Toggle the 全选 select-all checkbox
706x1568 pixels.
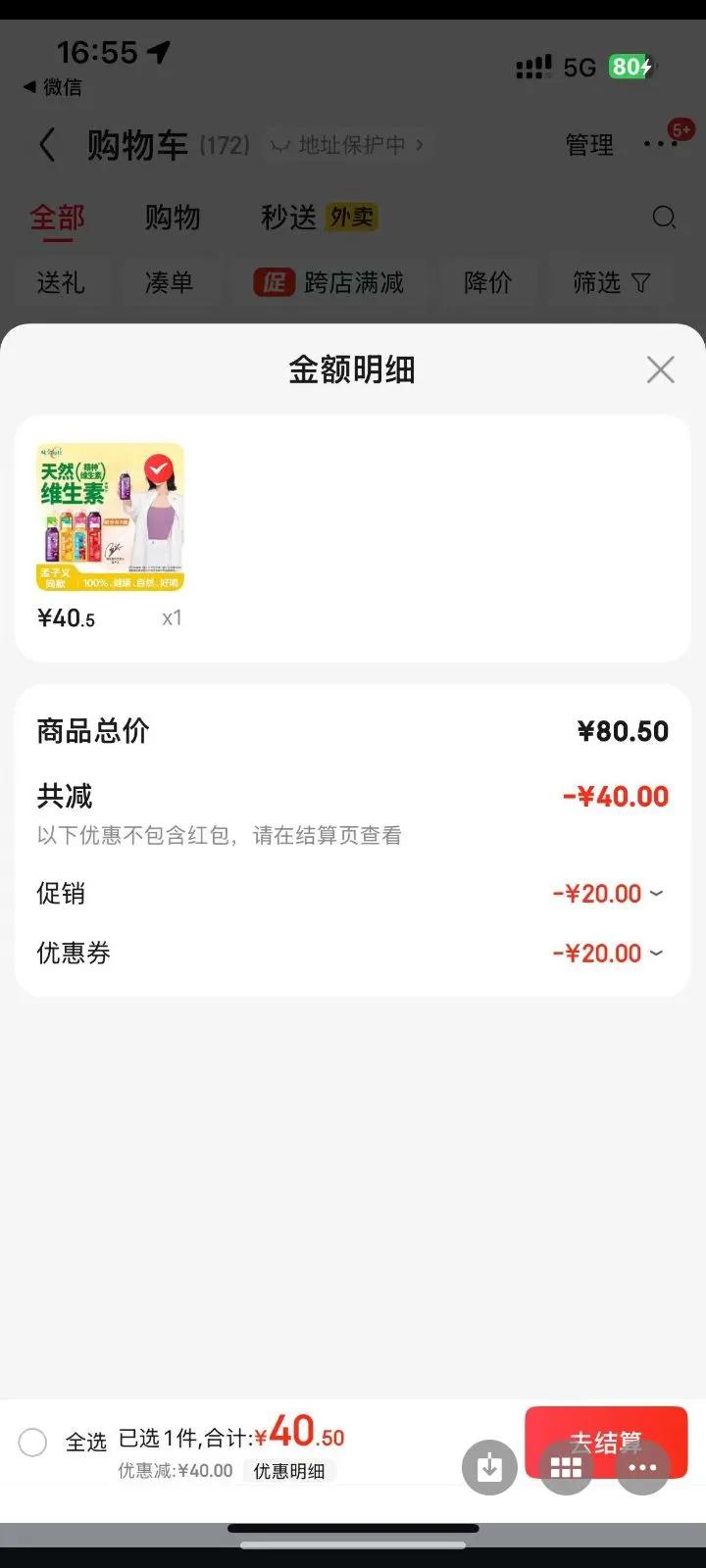[33, 1442]
